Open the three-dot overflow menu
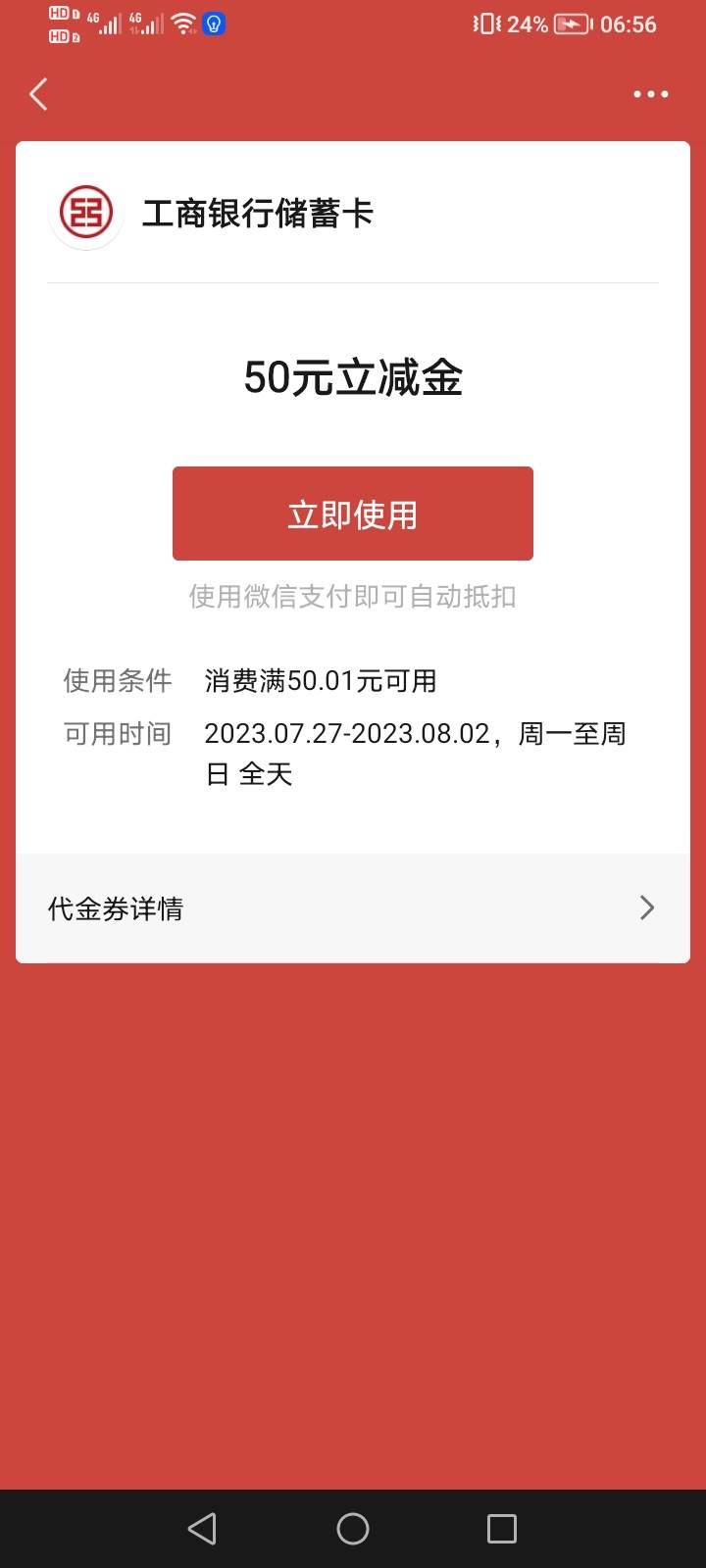Viewport: 706px width, 1568px height. coord(650,95)
